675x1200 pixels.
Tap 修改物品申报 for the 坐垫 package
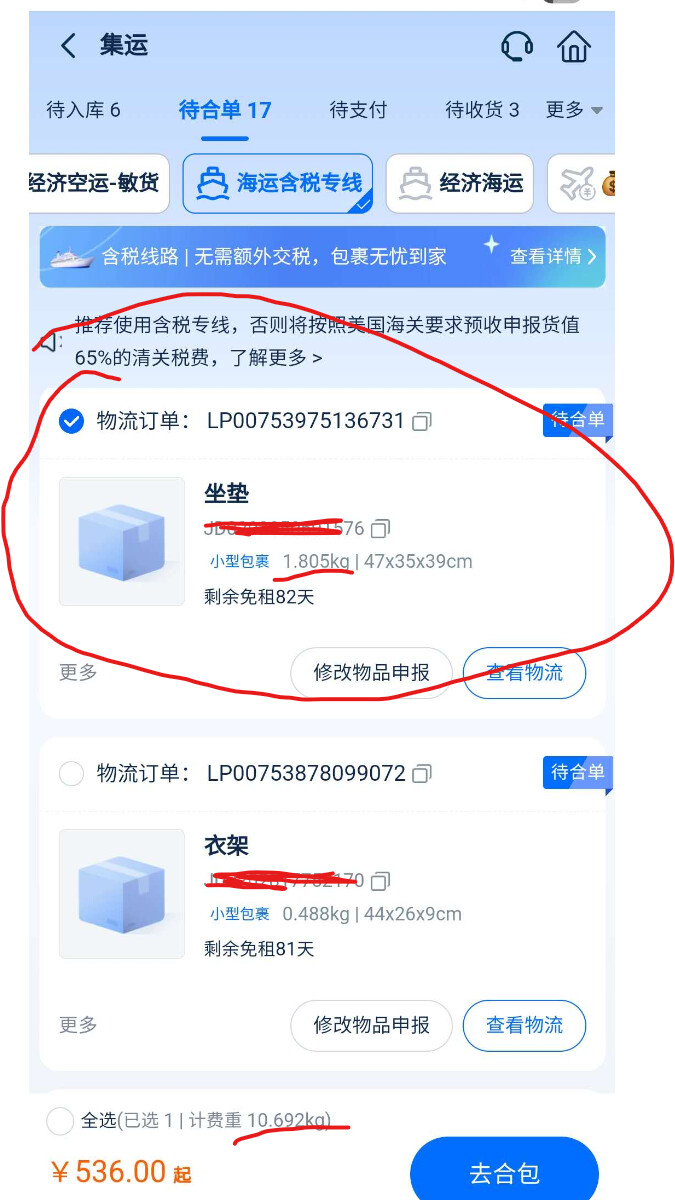click(372, 673)
